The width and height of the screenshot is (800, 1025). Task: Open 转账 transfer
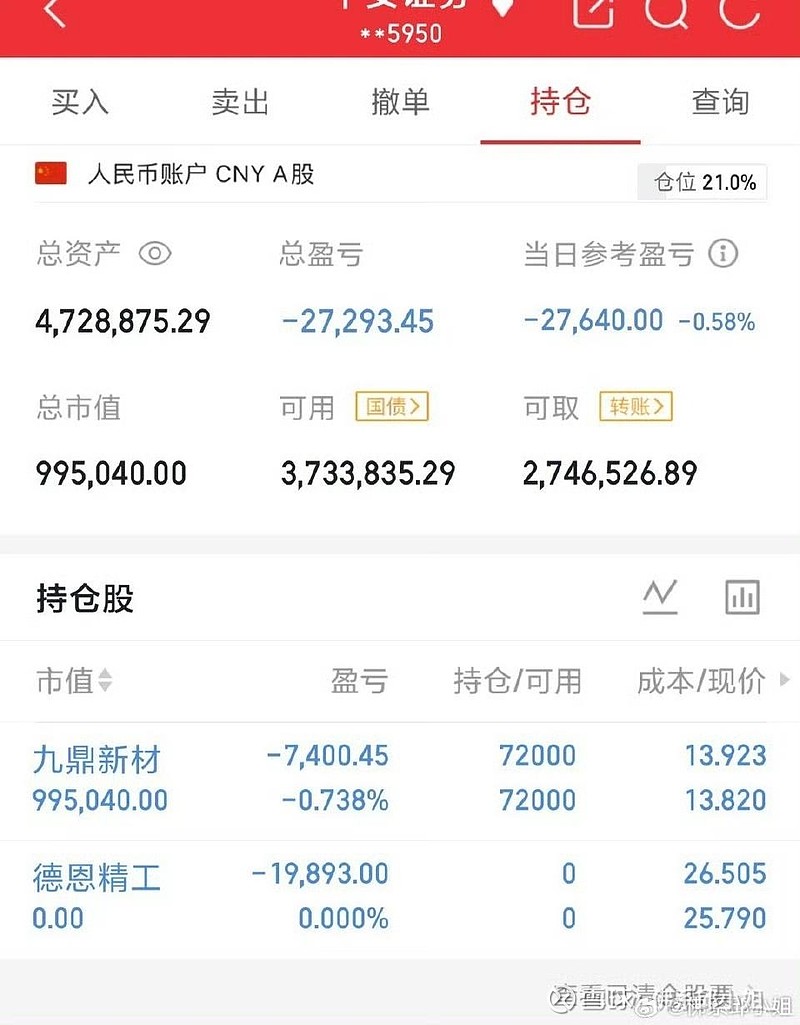(636, 407)
